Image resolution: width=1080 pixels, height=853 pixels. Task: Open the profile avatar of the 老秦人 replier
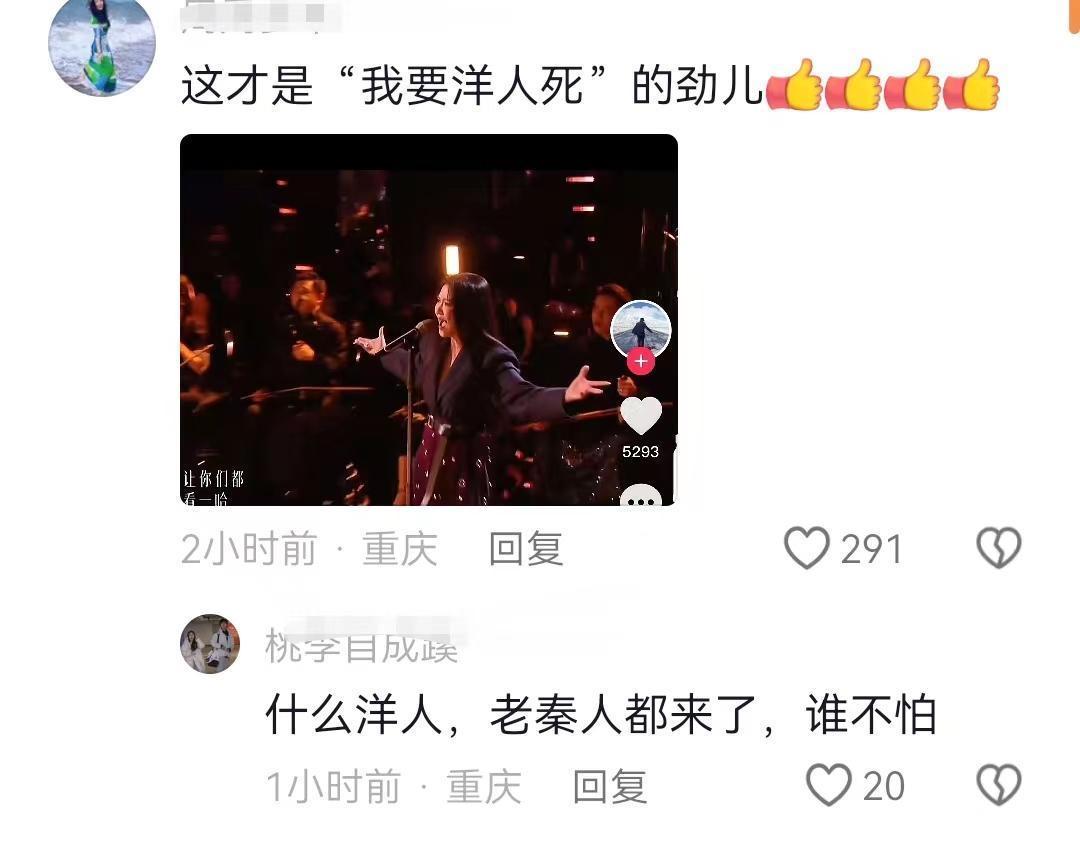point(210,644)
